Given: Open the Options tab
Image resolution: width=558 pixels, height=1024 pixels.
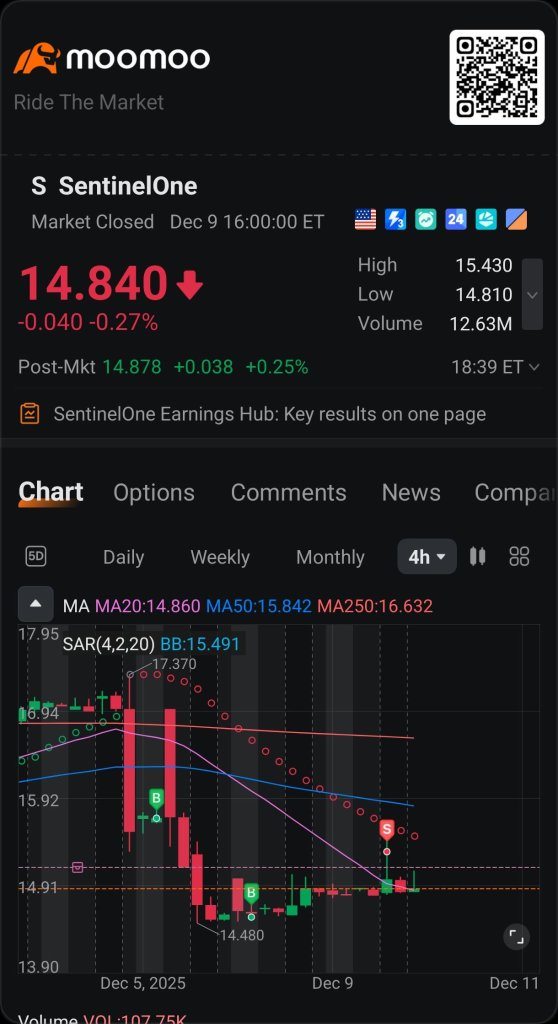Looking at the screenshot, I should coord(154,492).
